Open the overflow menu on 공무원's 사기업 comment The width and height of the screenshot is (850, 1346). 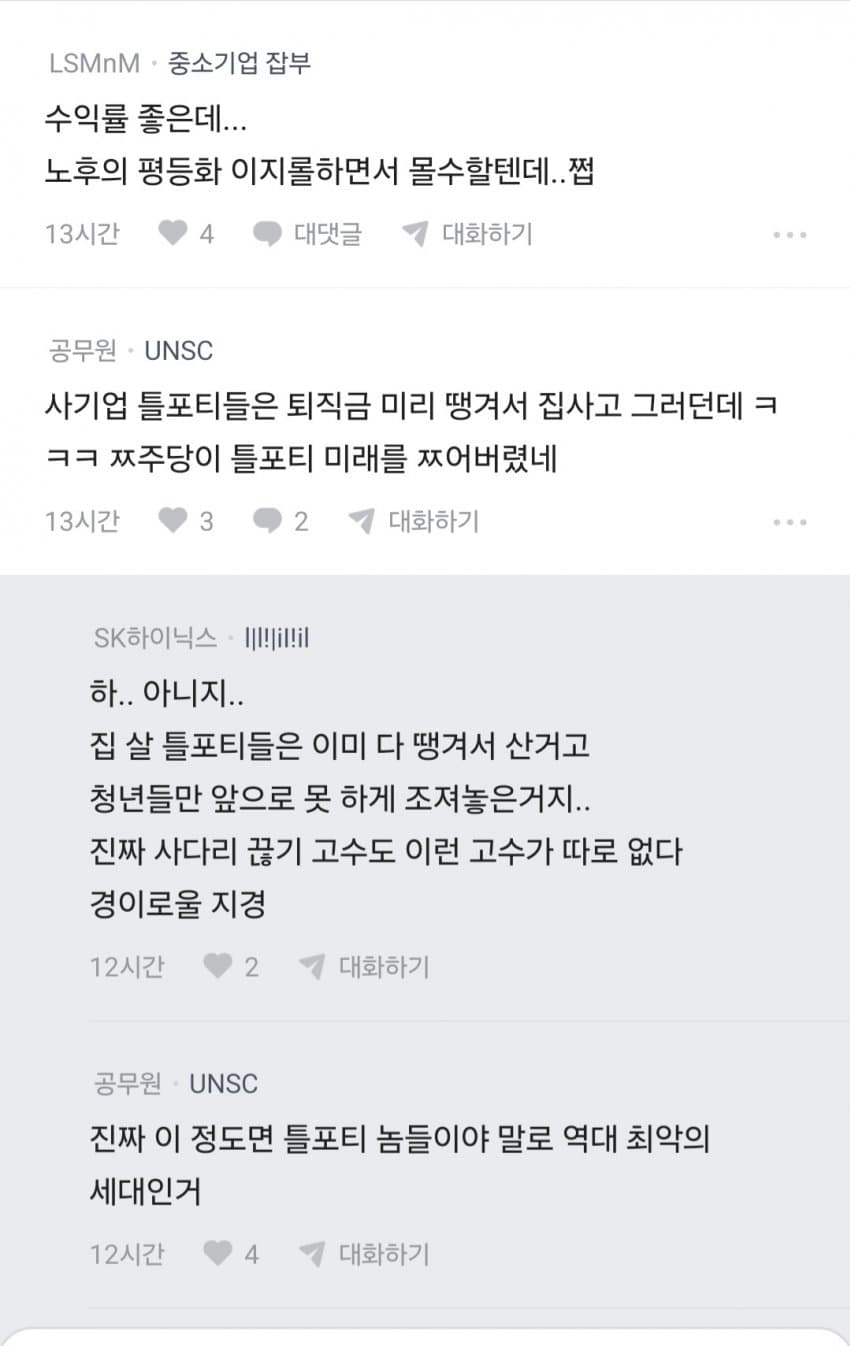[789, 522]
